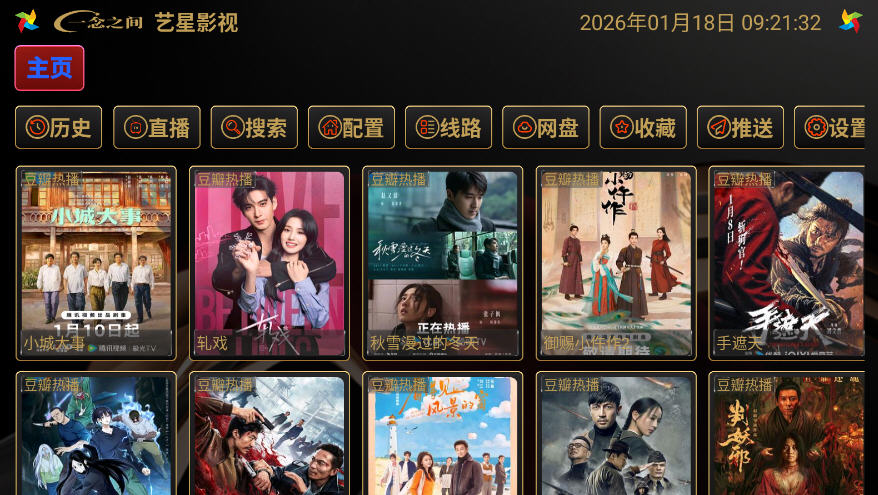
Task: Open the 轧戏 drama card
Action: point(269,263)
